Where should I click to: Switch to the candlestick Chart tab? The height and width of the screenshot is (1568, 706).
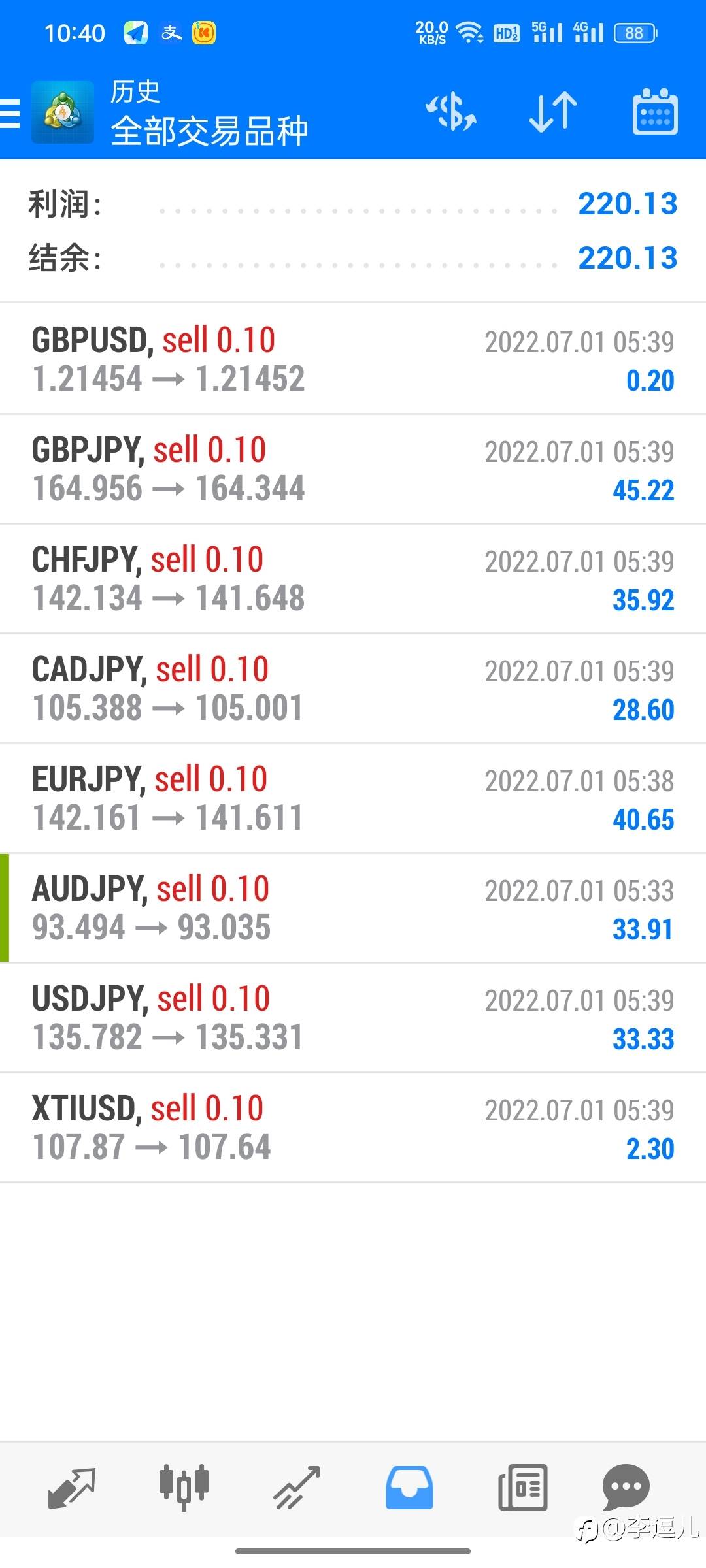click(184, 1487)
